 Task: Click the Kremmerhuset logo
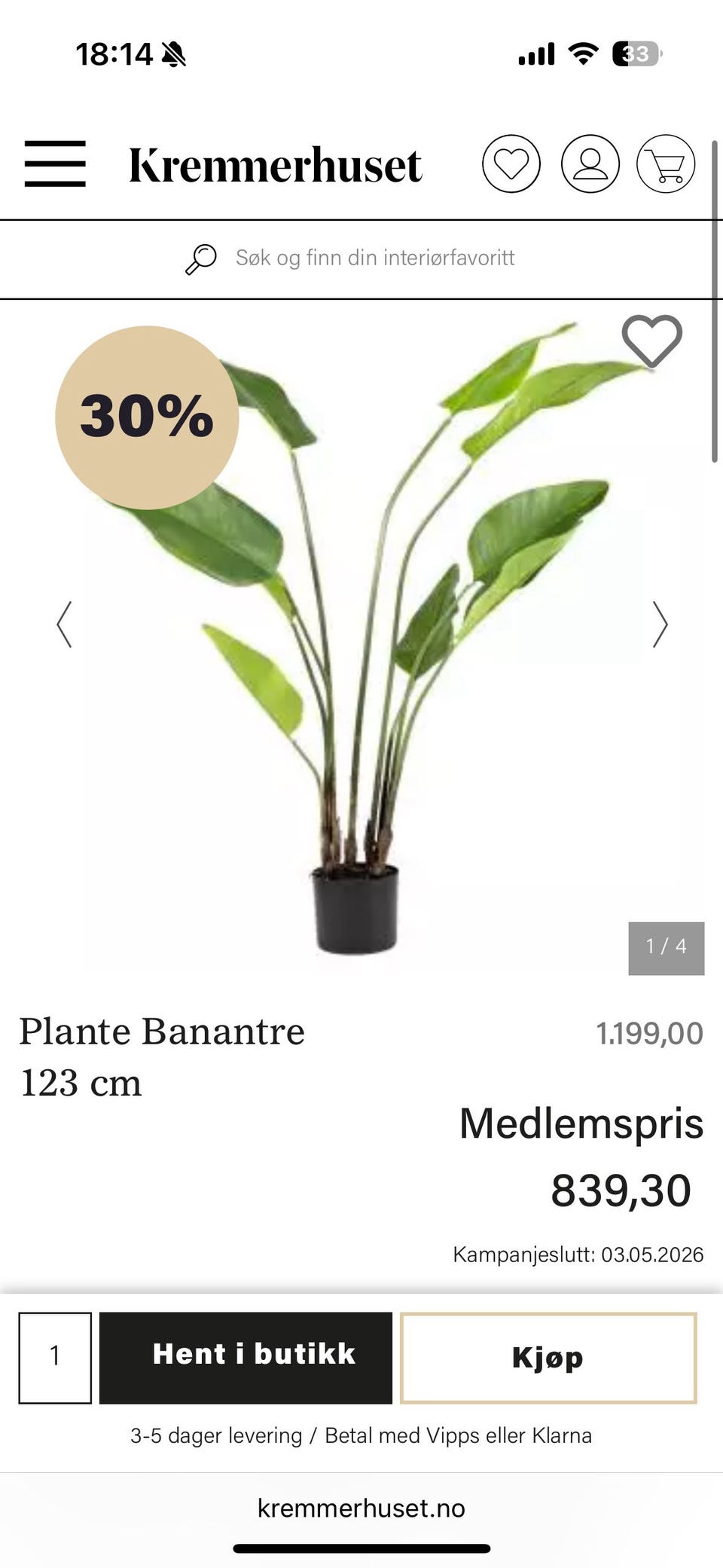pos(276,164)
